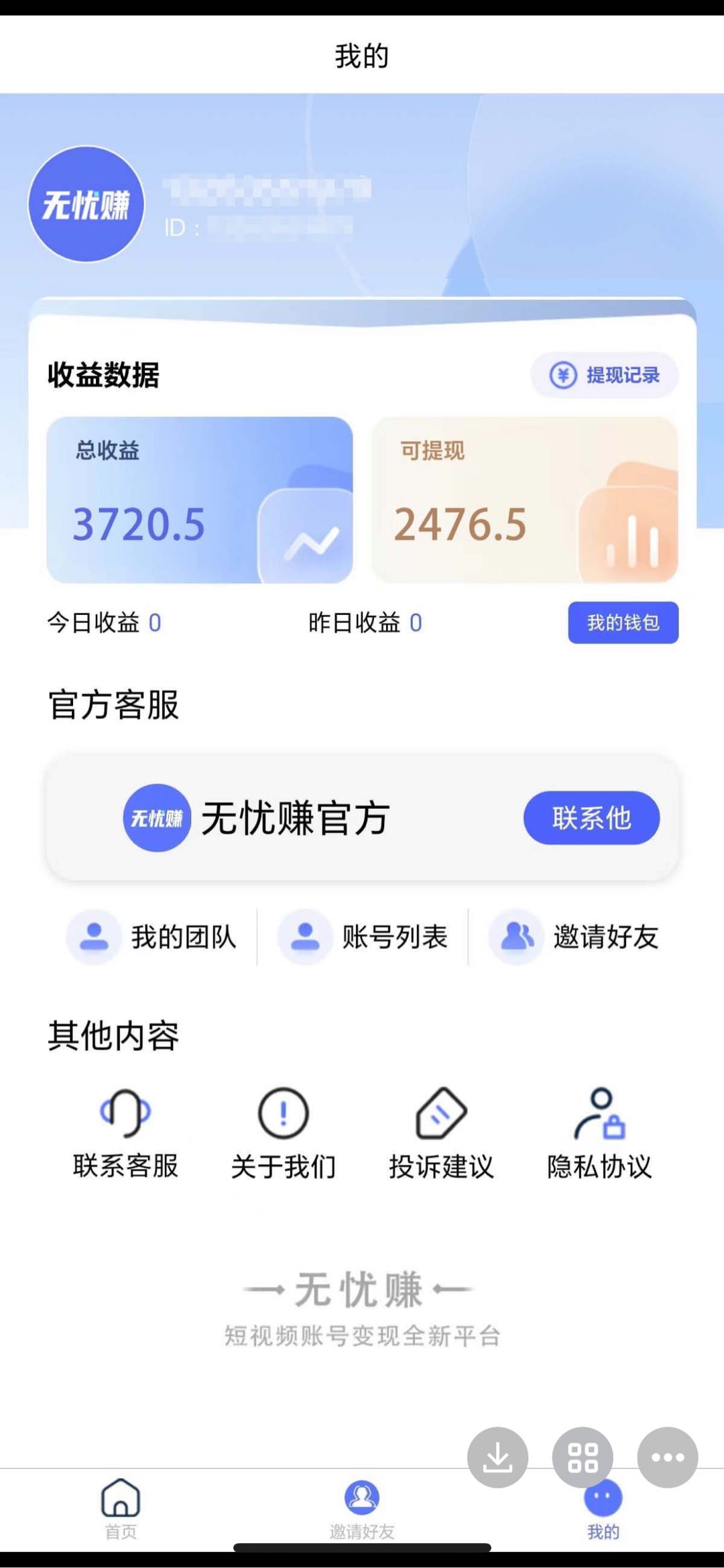Open the 提现记录 withdrawal records
This screenshot has width=724, height=1568.
point(605,375)
